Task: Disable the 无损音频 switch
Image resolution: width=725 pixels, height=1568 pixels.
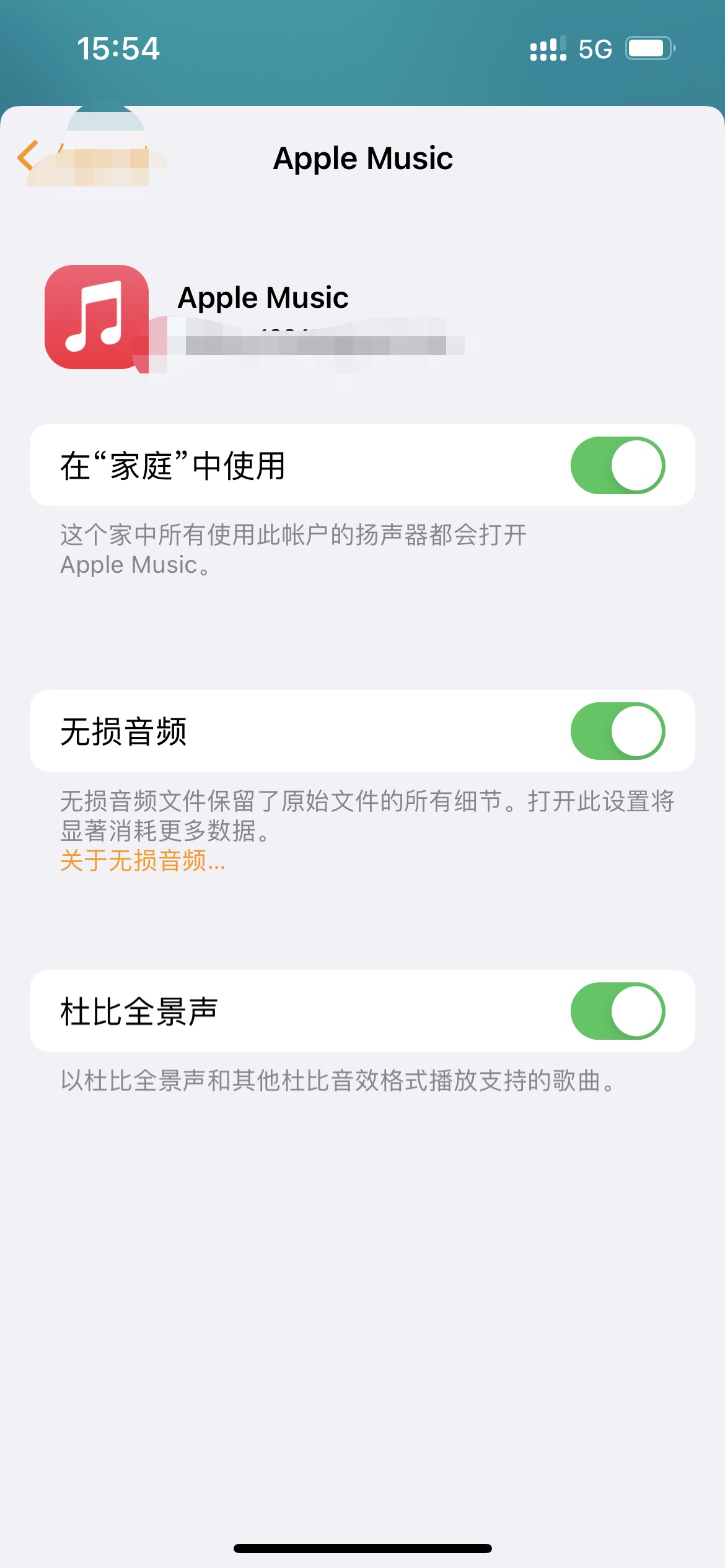Action: 618,731
